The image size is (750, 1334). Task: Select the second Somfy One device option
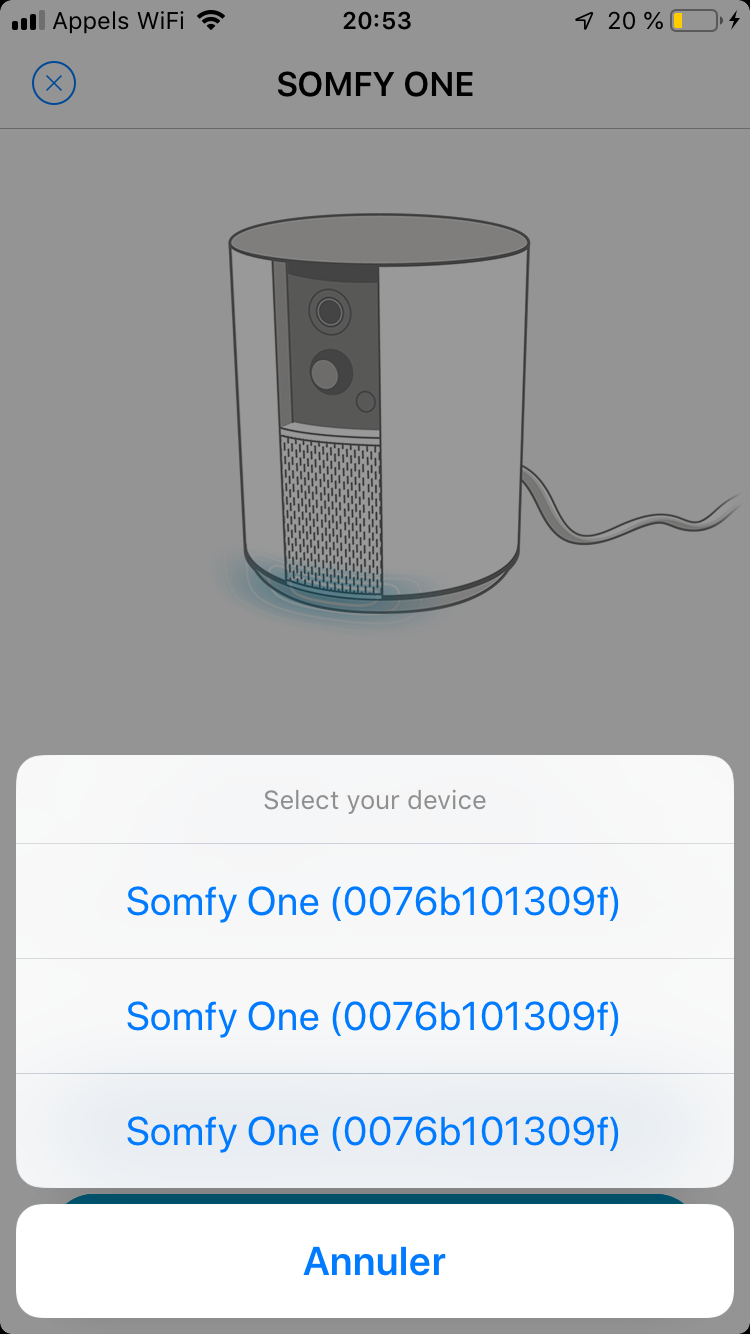(x=374, y=1017)
